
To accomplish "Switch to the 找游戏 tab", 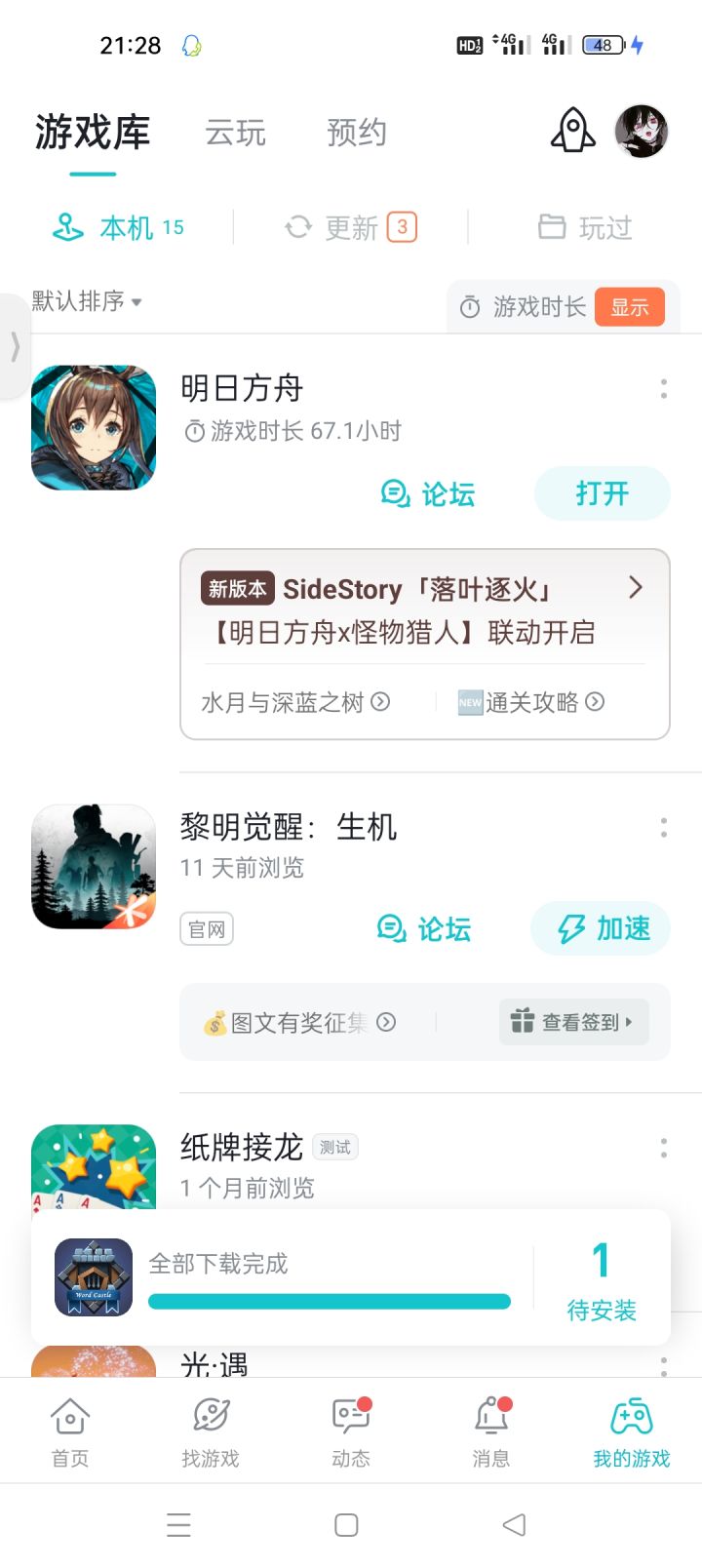I will click(x=211, y=1431).
